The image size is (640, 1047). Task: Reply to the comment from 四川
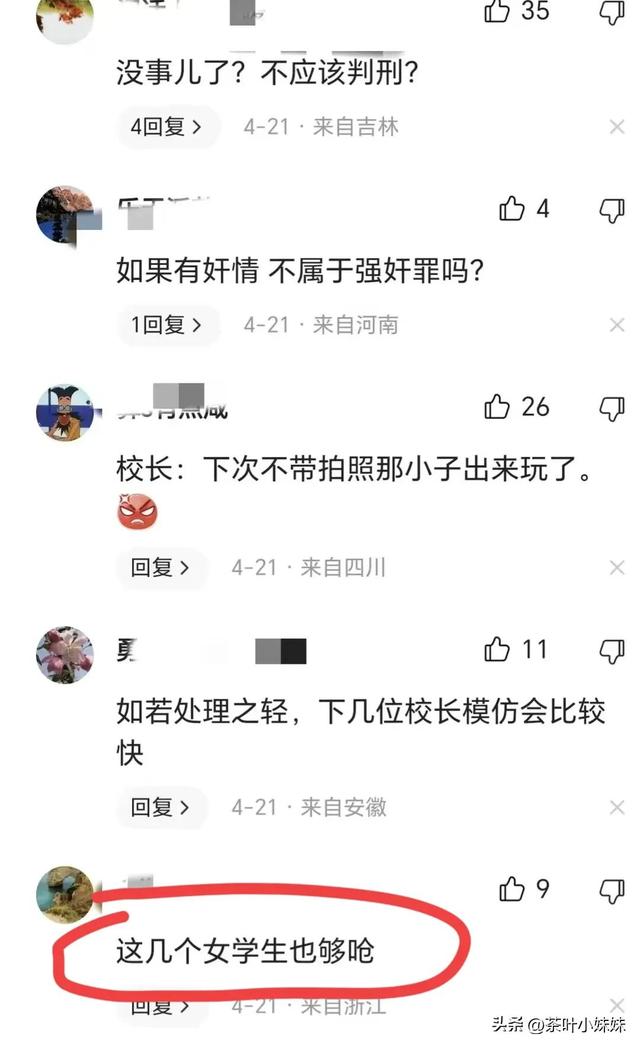coord(160,568)
